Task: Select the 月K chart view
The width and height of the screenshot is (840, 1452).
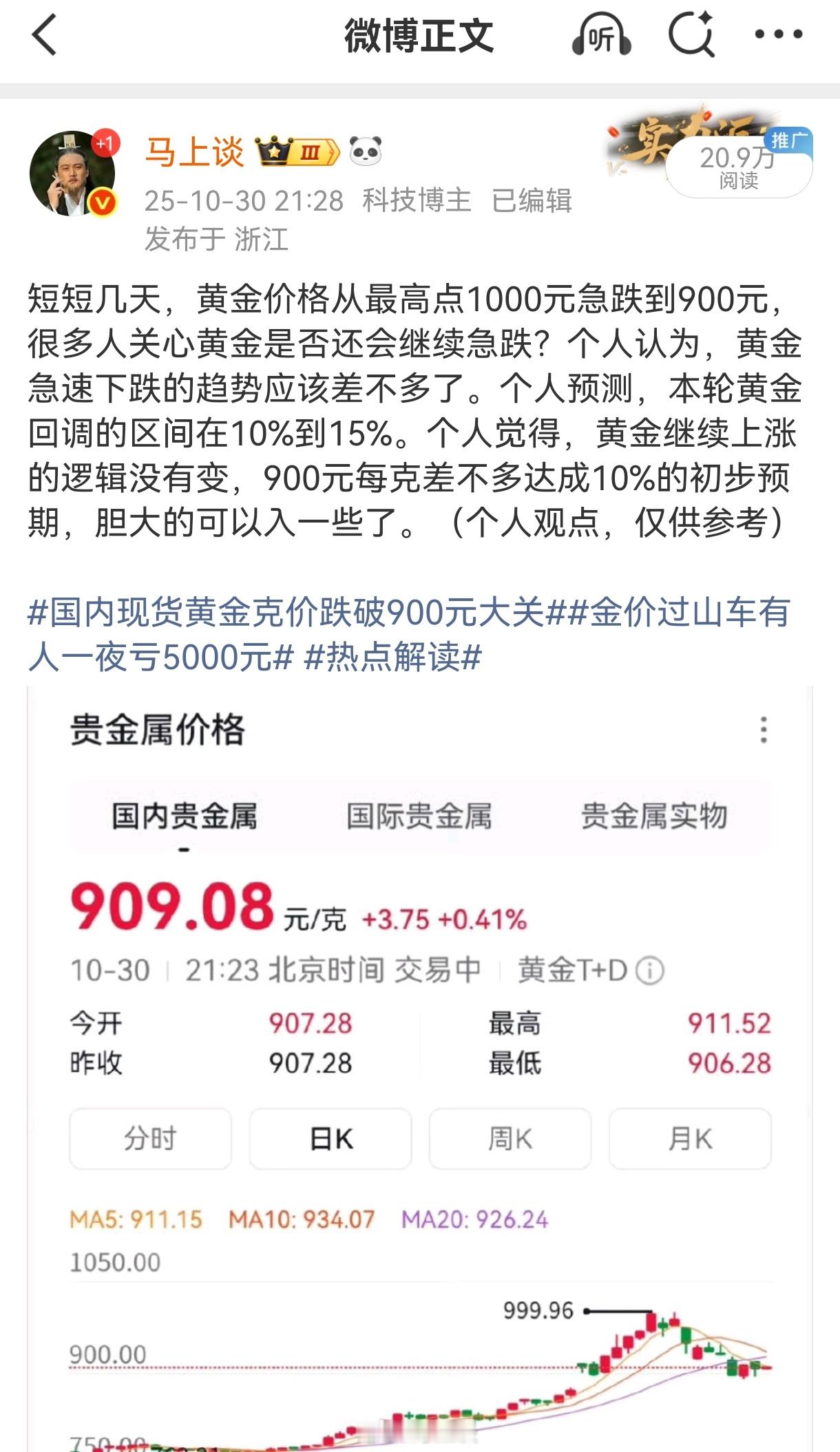Action: pyautogui.click(x=690, y=1139)
